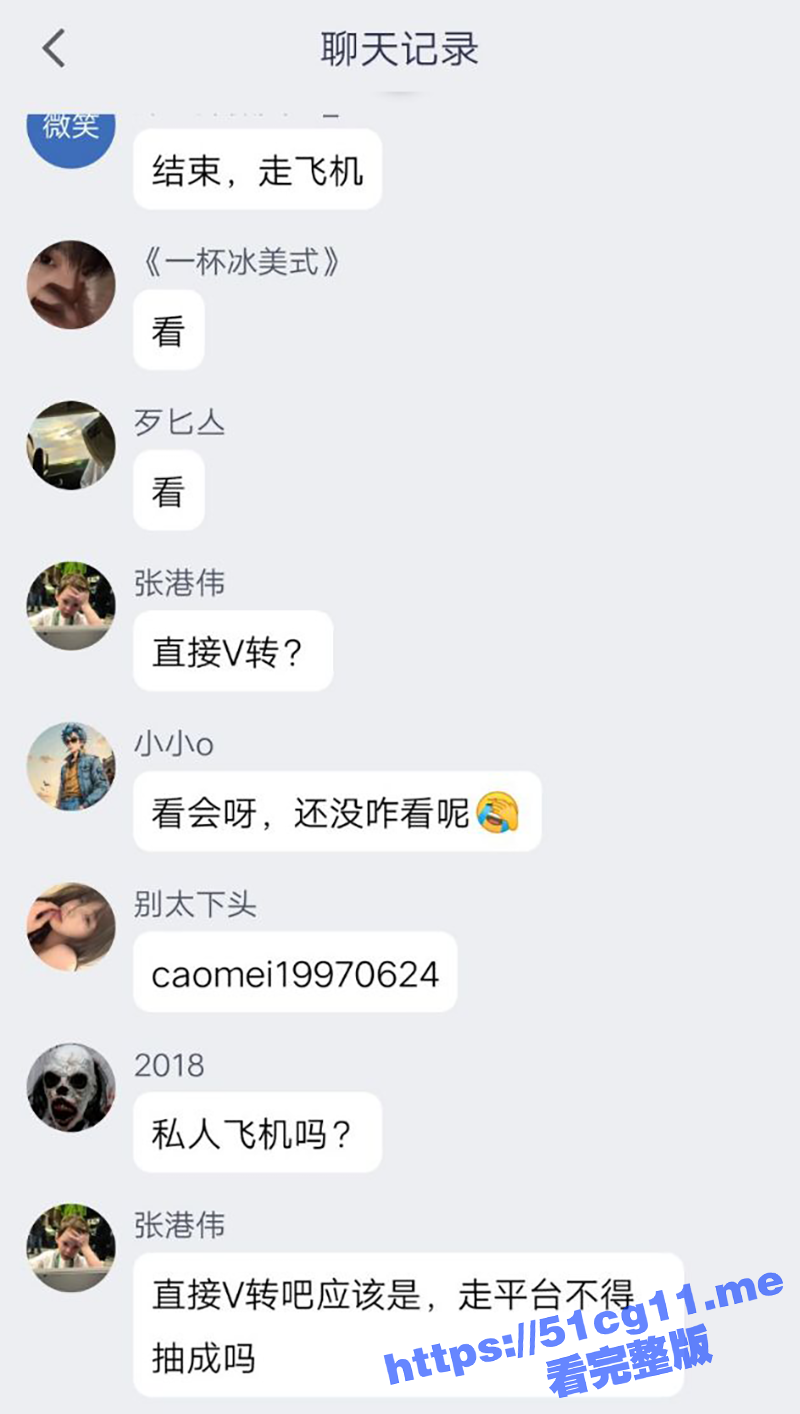Open 别太下头's profile avatar
The image size is (800, 1414).
coord(71,927)
